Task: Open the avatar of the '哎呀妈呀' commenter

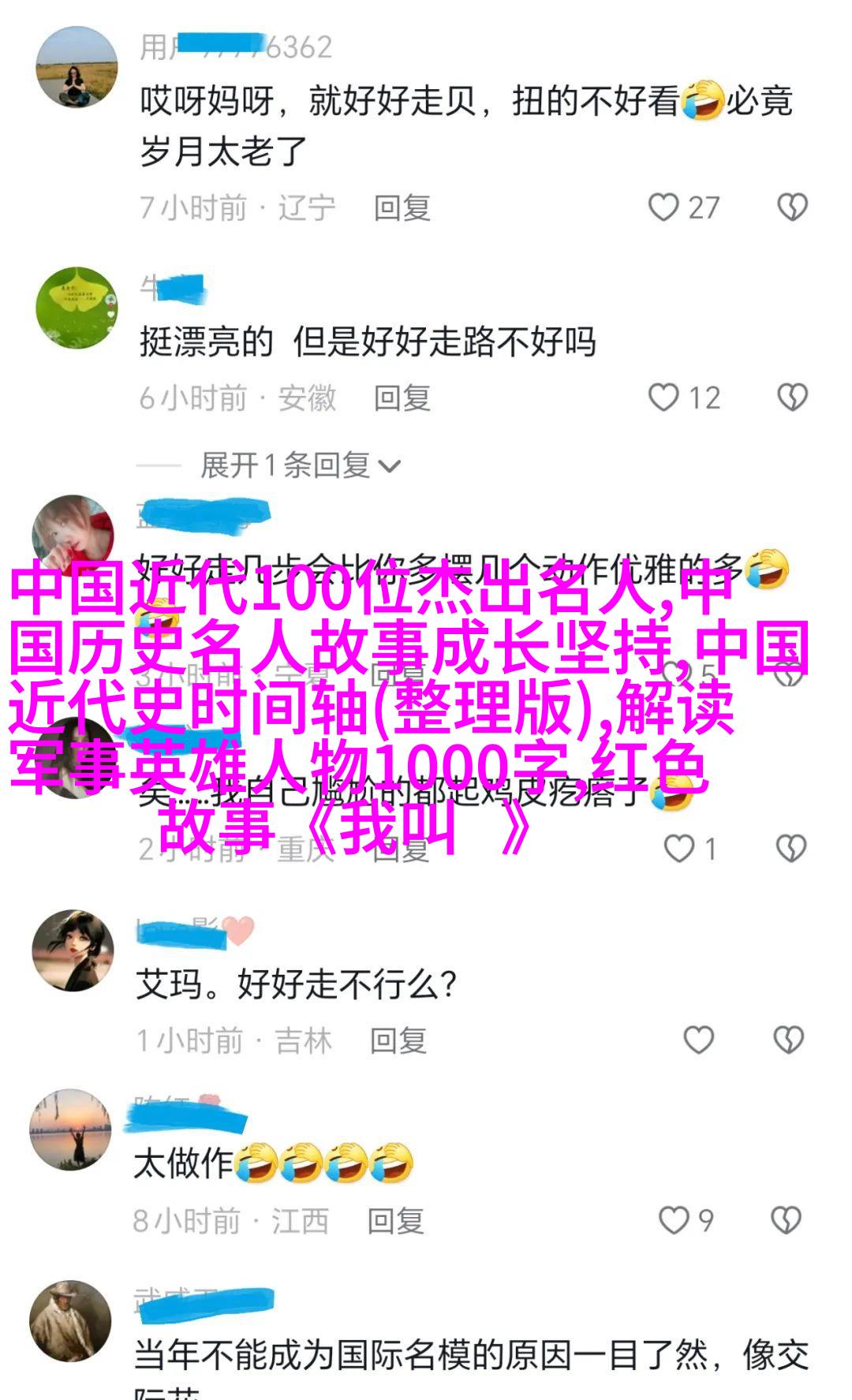Action: (x=77, y=68)
